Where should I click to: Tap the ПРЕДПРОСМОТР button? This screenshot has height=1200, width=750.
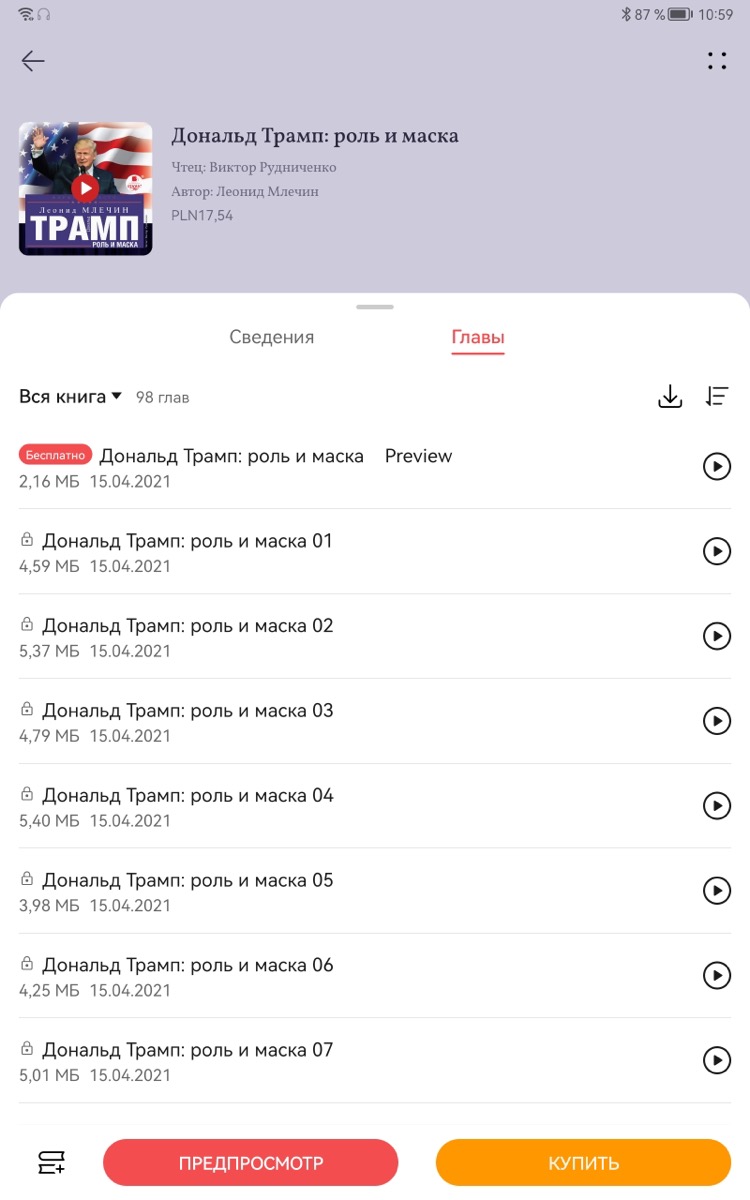click(x=251, y=1163)
